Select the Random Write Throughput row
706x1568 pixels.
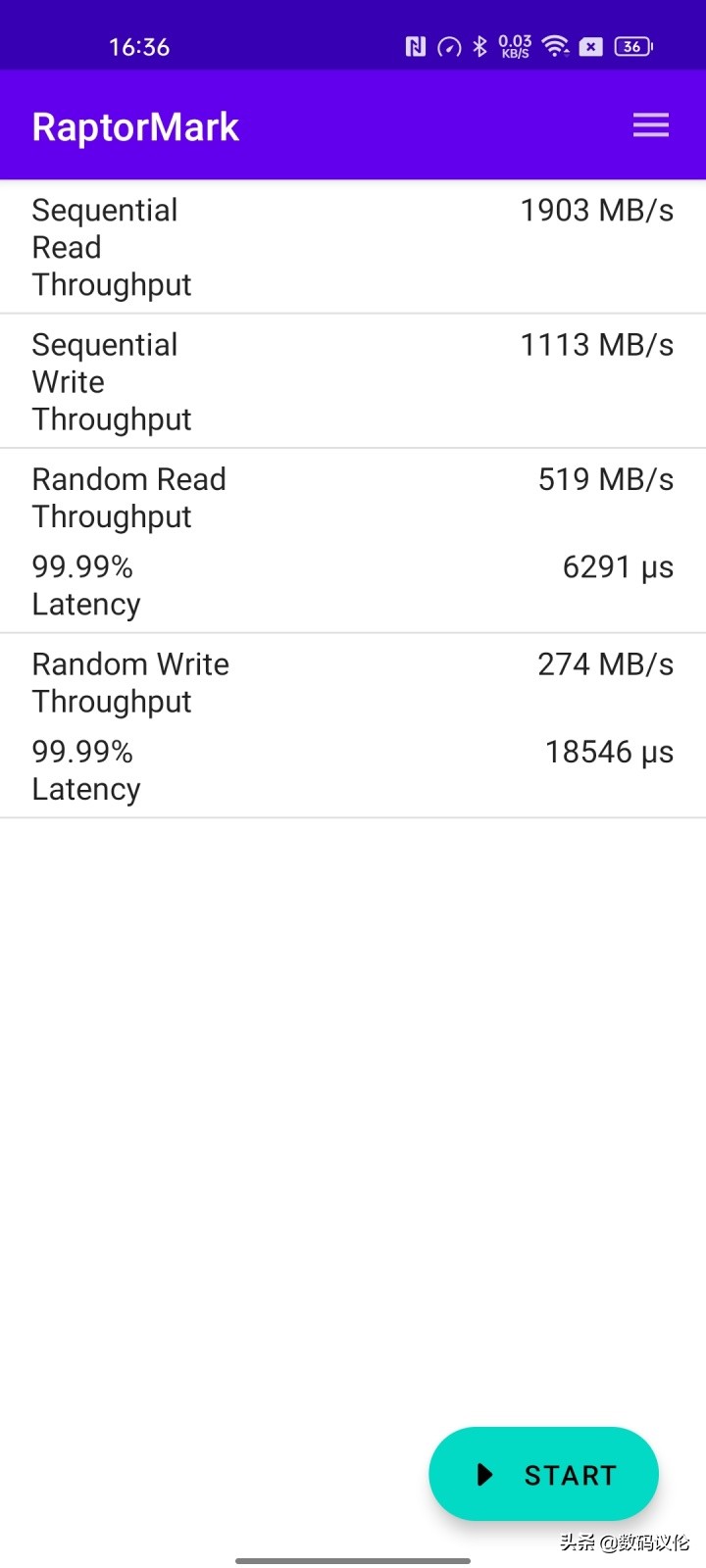353,682
